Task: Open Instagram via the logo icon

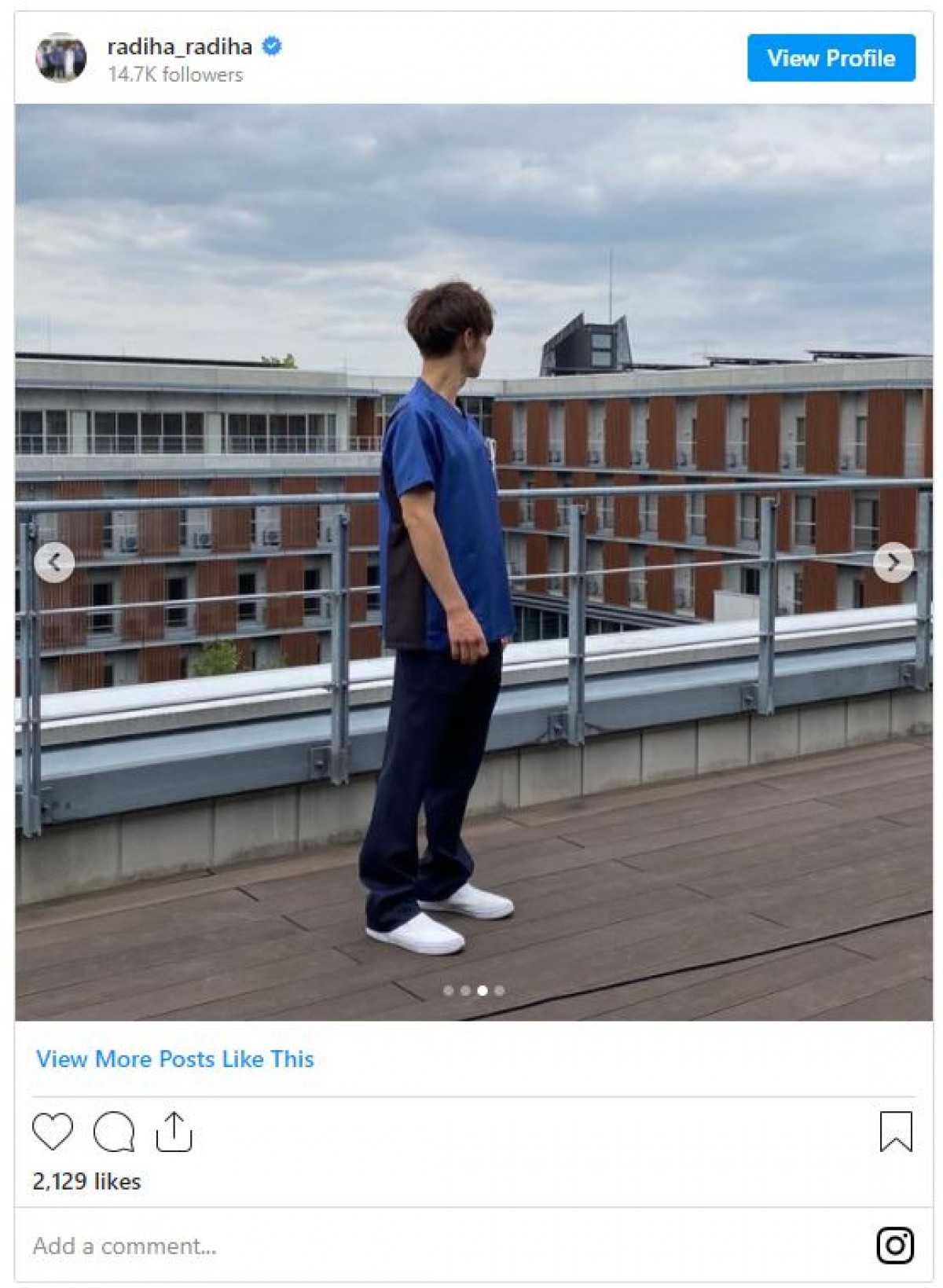Action: tap(894, 1245)
